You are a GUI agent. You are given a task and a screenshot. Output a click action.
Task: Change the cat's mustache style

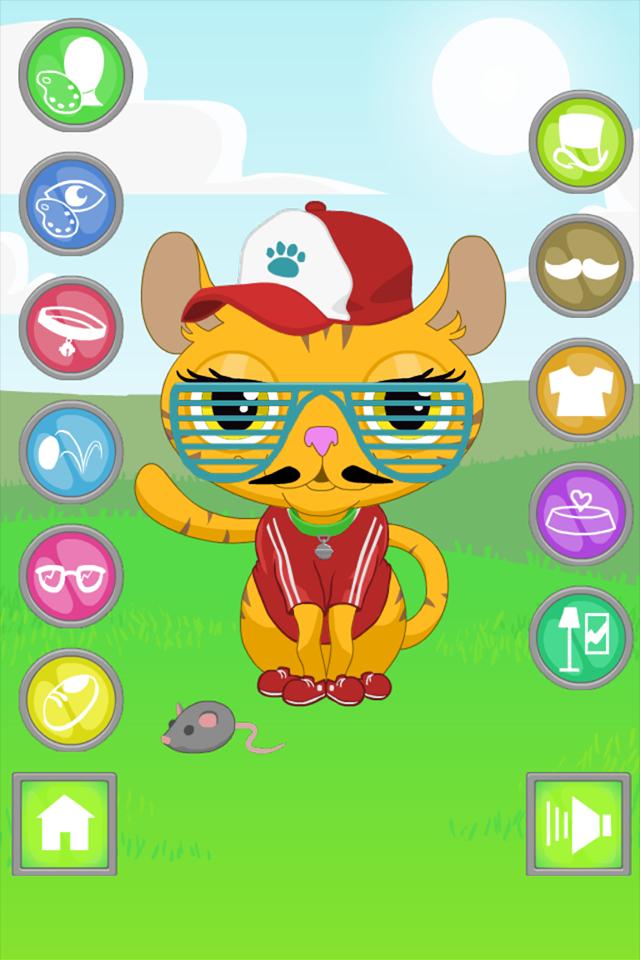(x=580, y=266)
